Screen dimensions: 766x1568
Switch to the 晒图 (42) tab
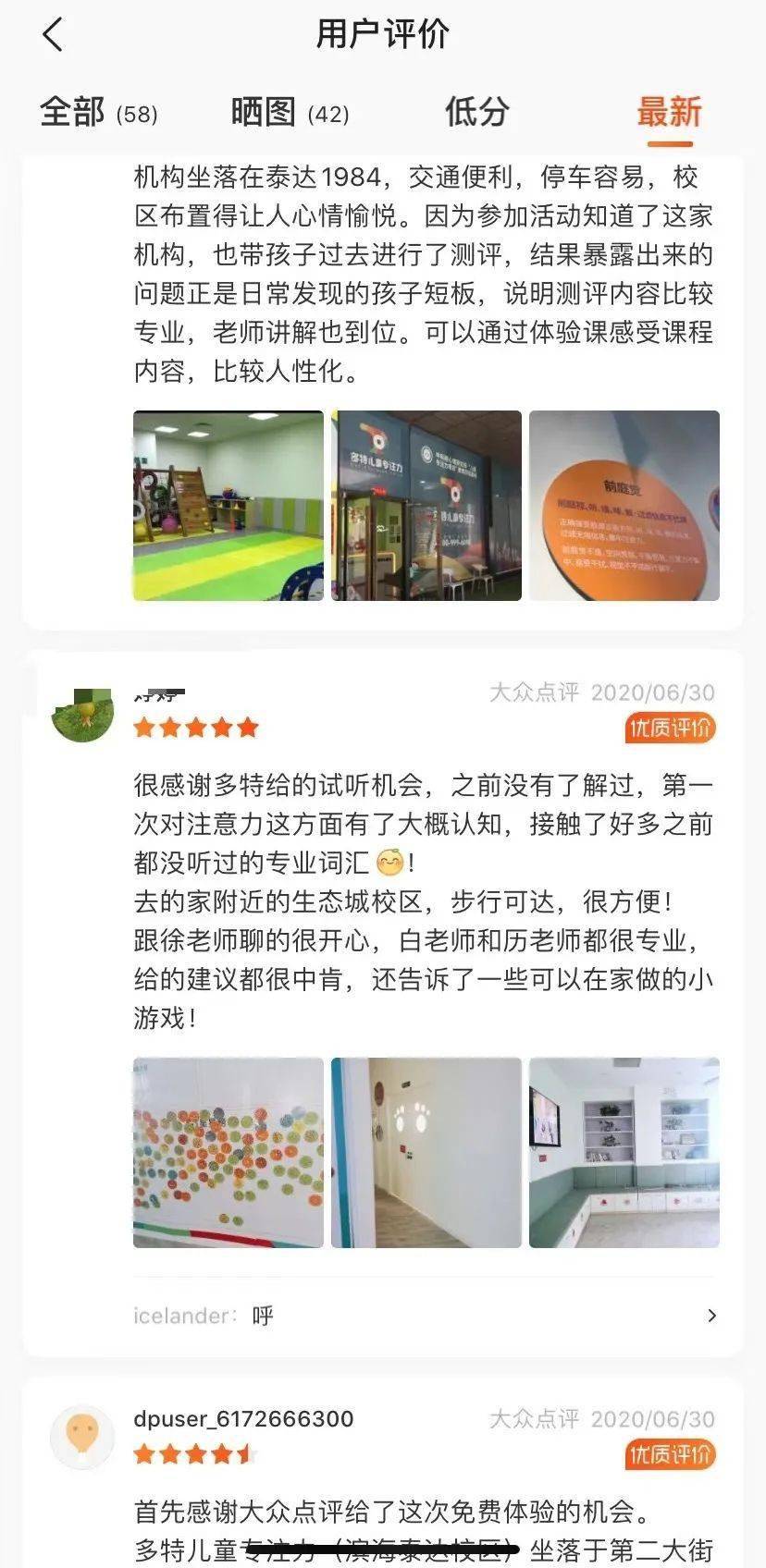(x=290, y=113)
